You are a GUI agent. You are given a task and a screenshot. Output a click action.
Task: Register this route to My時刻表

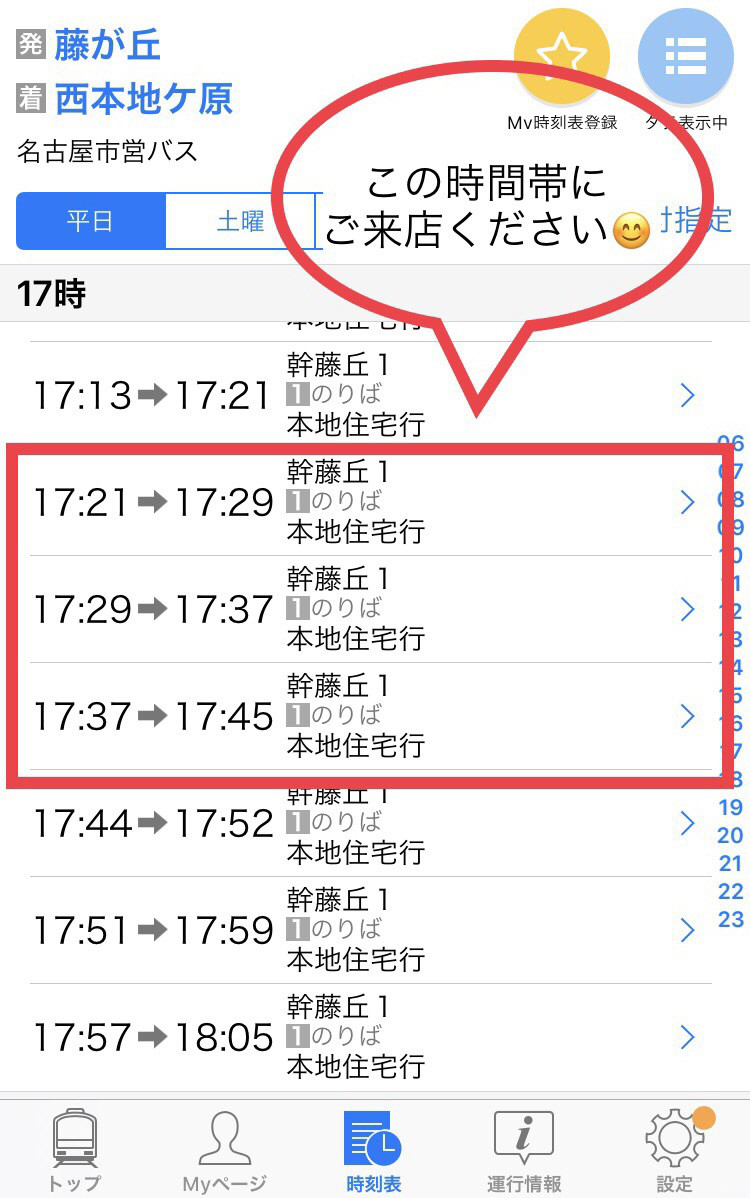[561, 58]
